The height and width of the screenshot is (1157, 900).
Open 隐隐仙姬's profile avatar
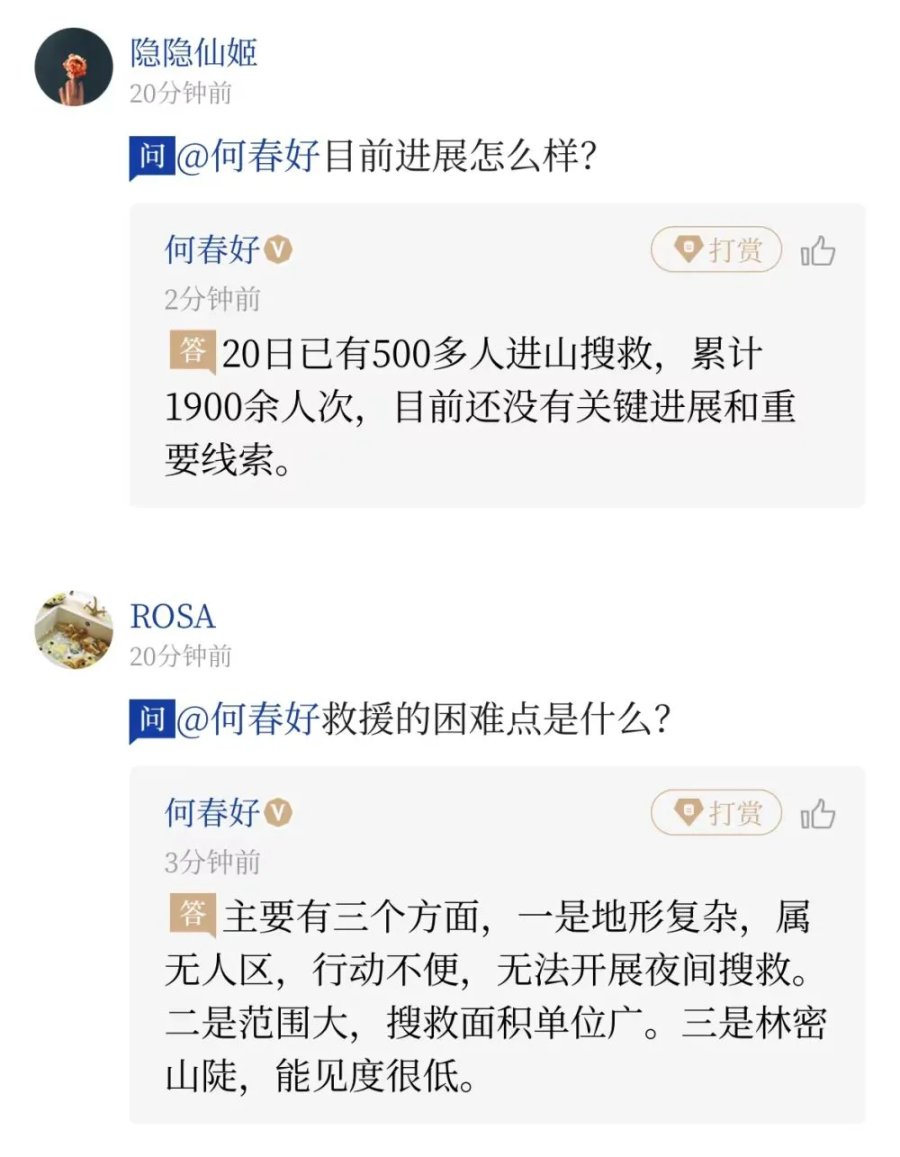[x=73, y=67]
